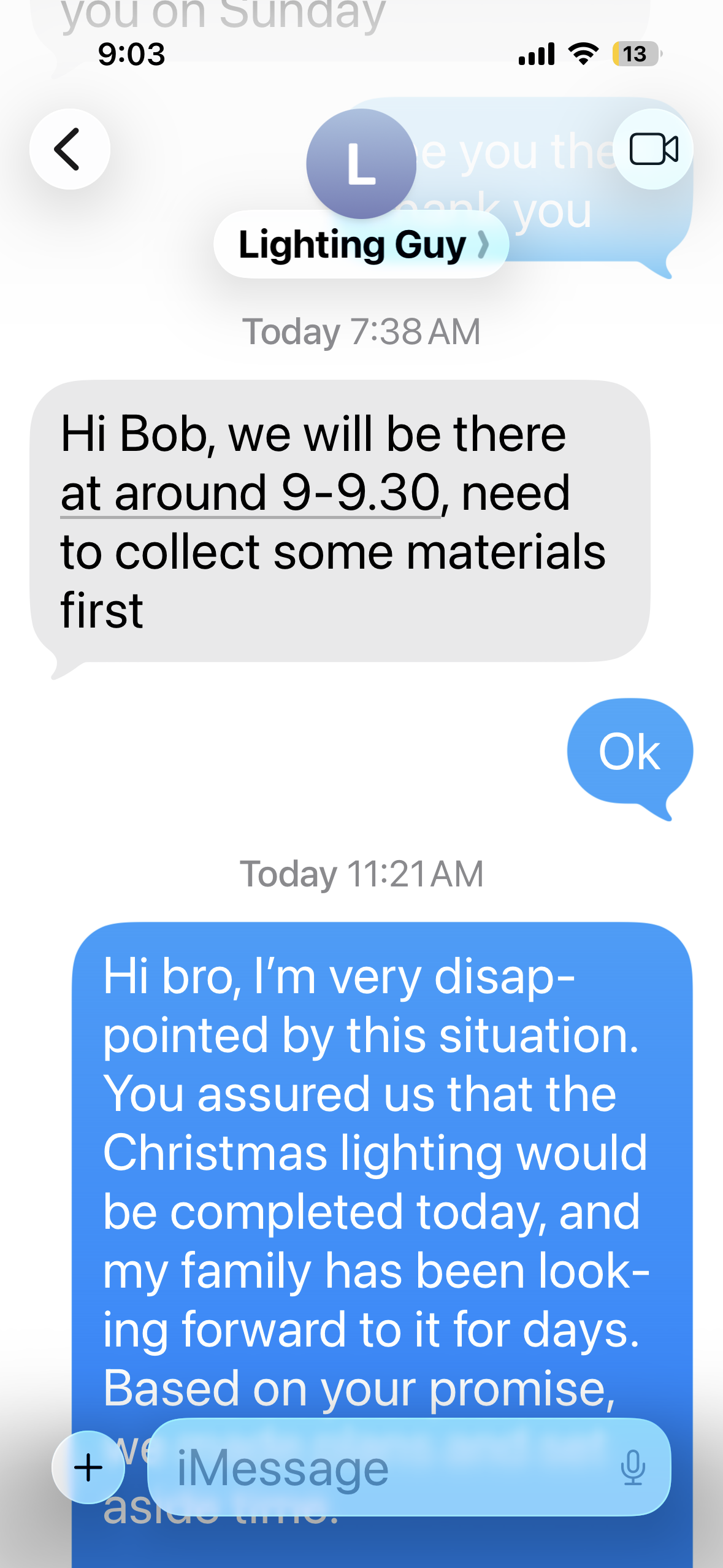Image resolution: width=723 pixels, height=1568 pixels.
Task: Open Lighting Guy contact details
Action: [361, 245]
